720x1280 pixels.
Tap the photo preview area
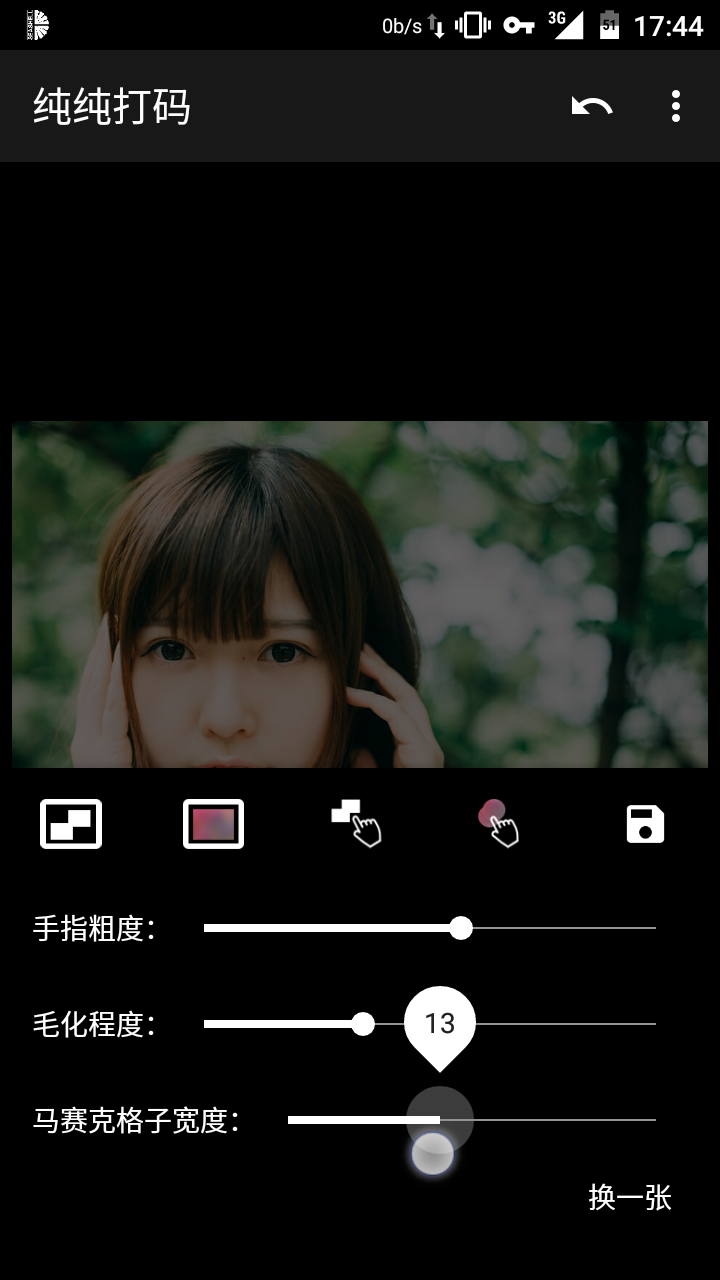point(360,595)
